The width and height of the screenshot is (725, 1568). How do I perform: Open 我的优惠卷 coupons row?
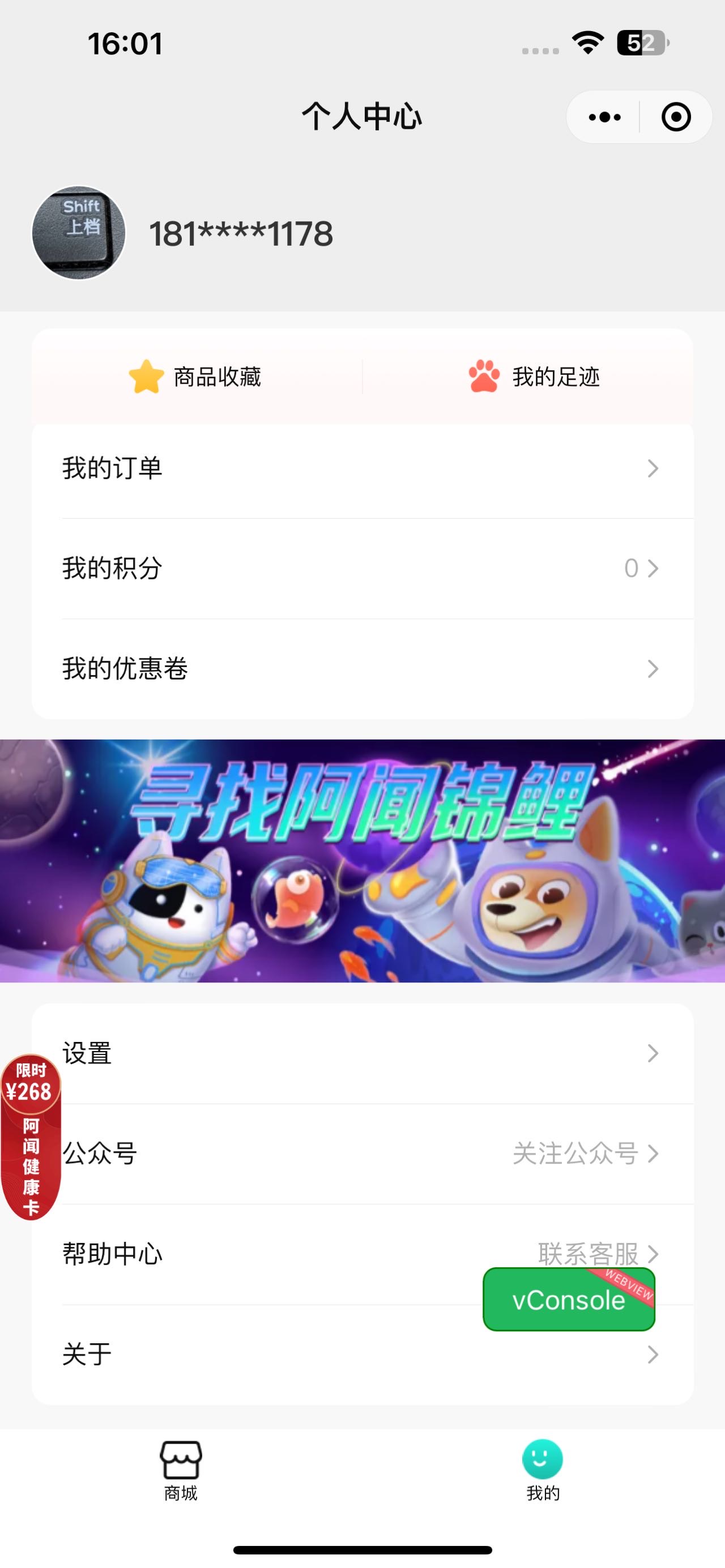coord(362,668)
